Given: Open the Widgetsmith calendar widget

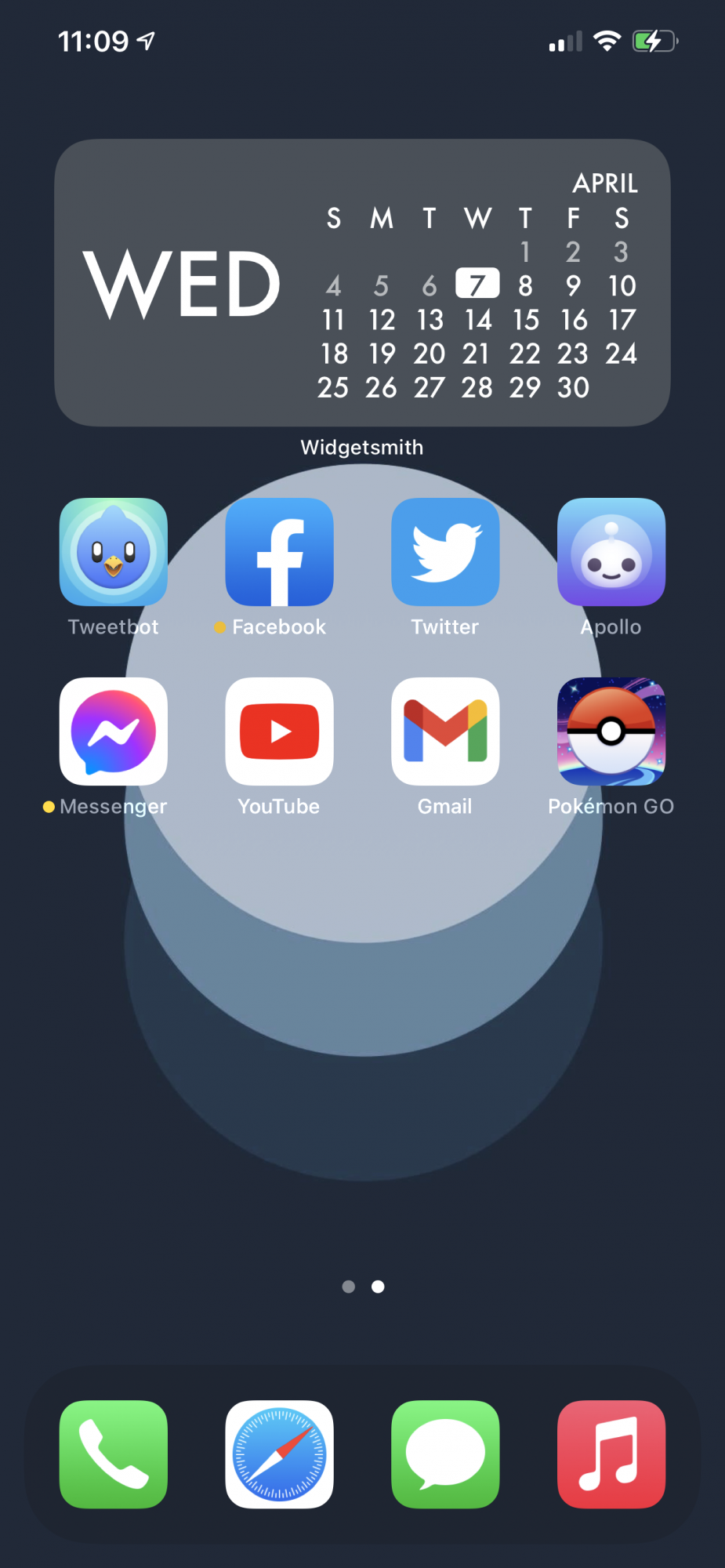Looking at the screenshot, I should pyautogui.click(x=362, y=282).
